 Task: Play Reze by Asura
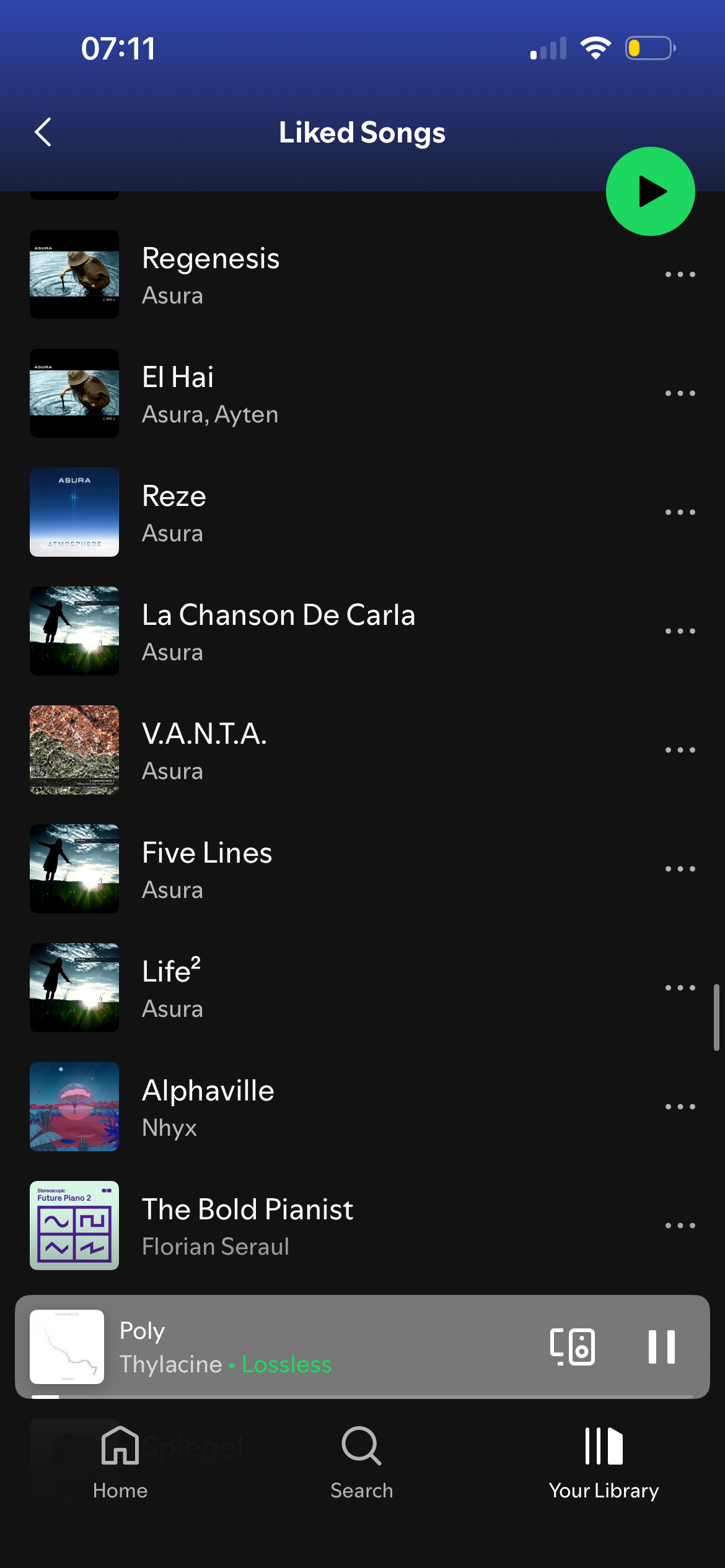click(174, 512)
